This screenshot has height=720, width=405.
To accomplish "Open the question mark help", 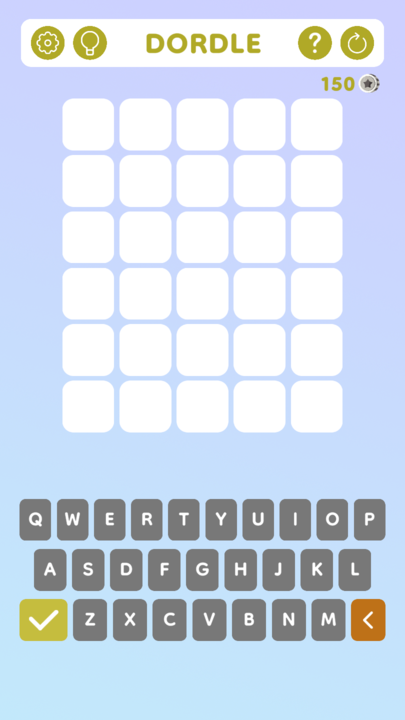I will coord(315,43).
